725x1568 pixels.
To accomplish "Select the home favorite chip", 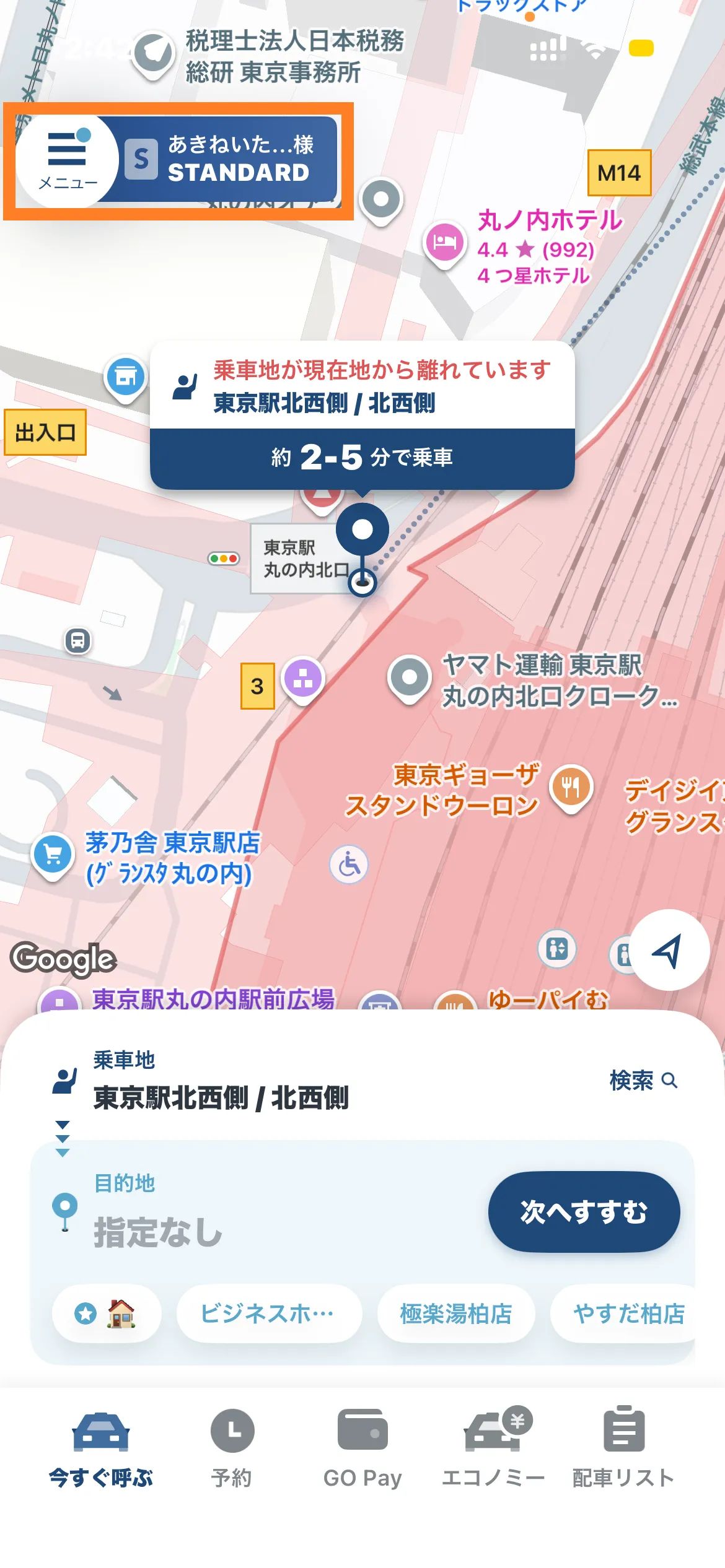I will [x=107, y=1313].
